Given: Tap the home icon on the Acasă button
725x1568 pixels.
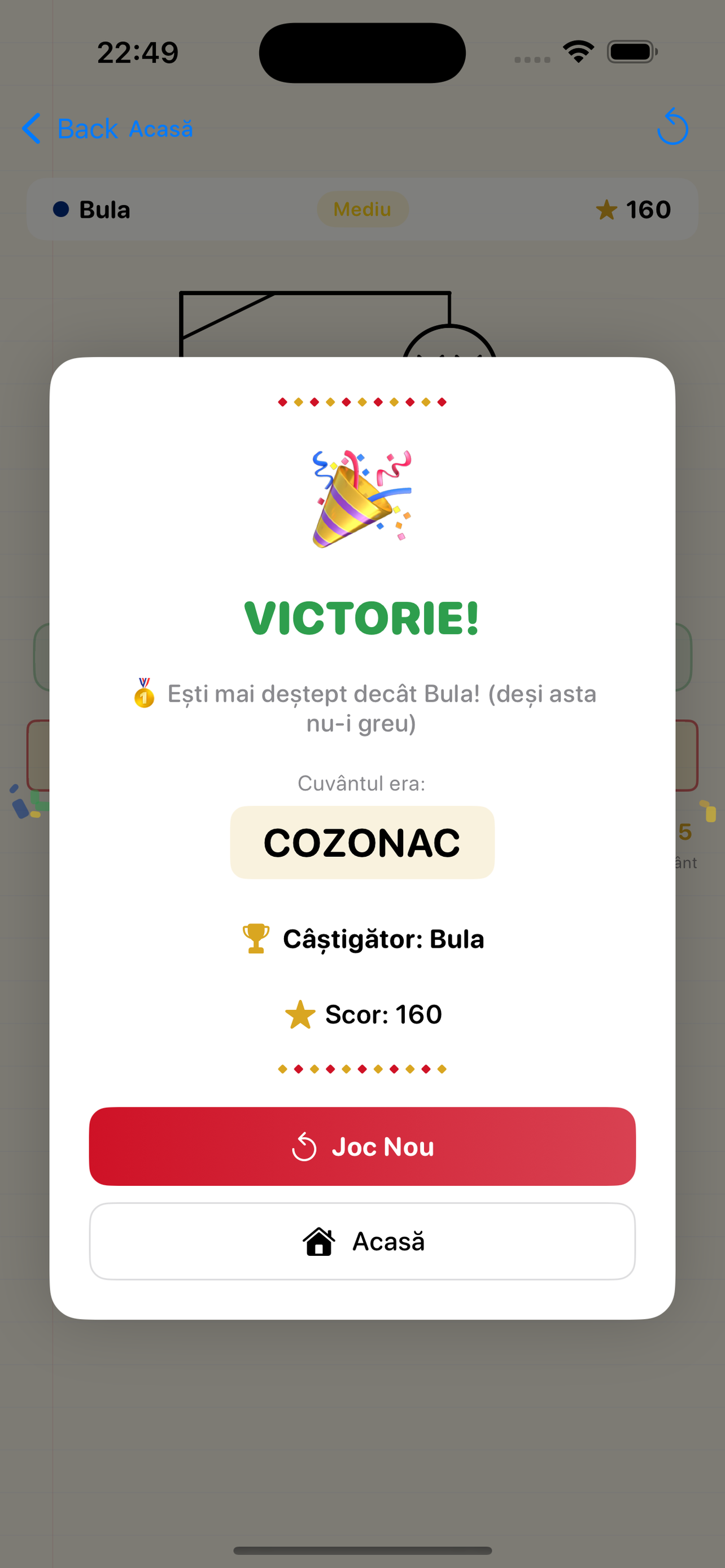Looking at the screenshot, I should click(321, 1242).
